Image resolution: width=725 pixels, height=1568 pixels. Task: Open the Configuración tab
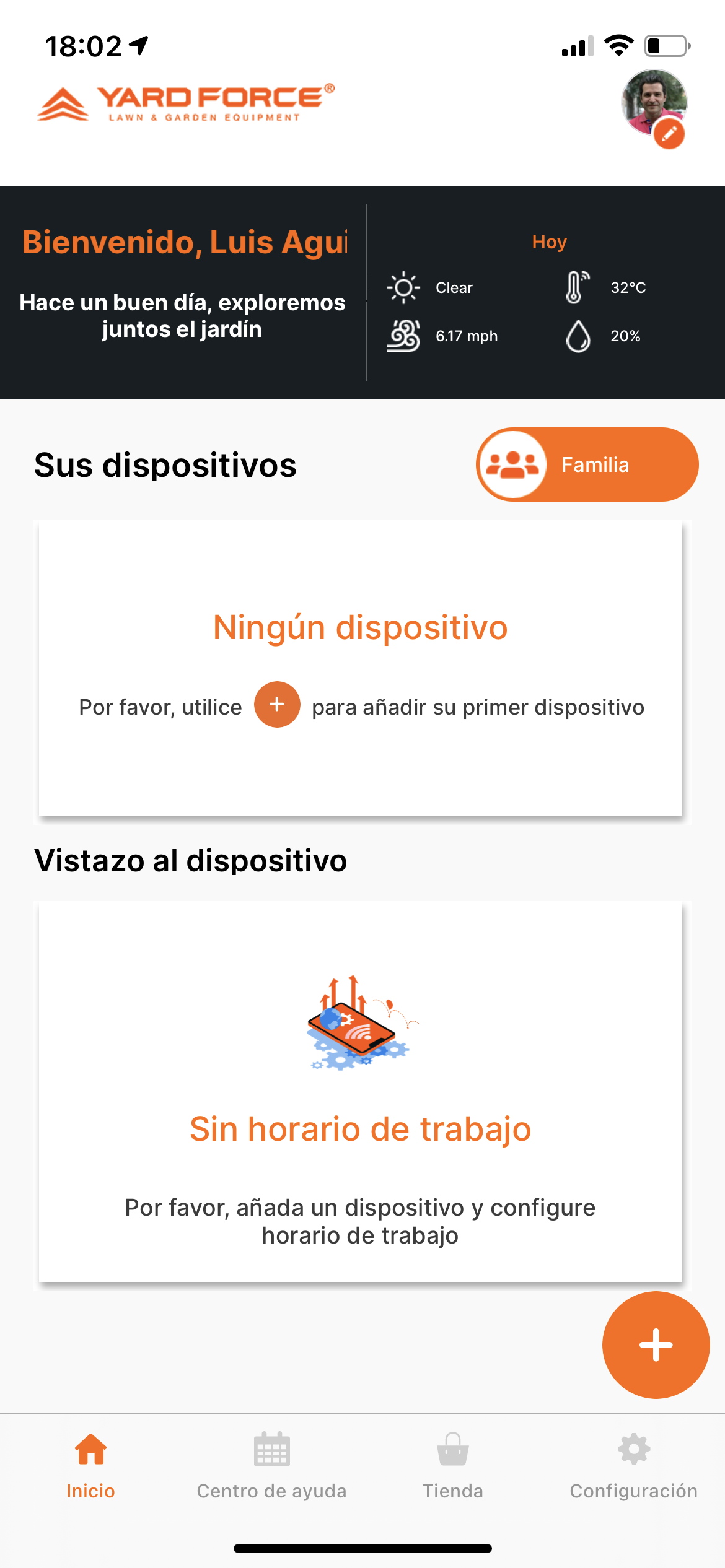tap(634, 1466)
